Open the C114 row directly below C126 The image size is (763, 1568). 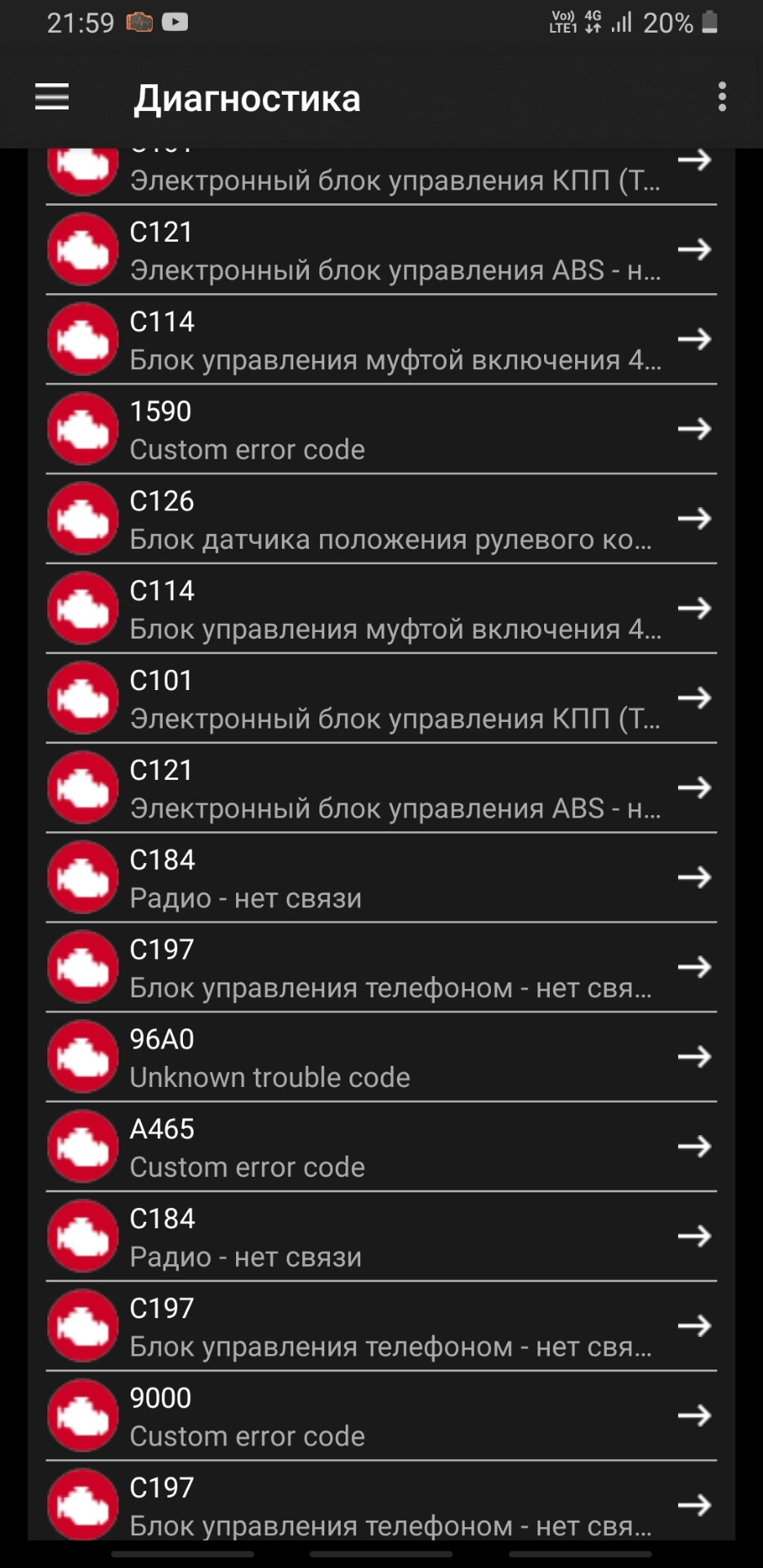(x=381, y=609)
